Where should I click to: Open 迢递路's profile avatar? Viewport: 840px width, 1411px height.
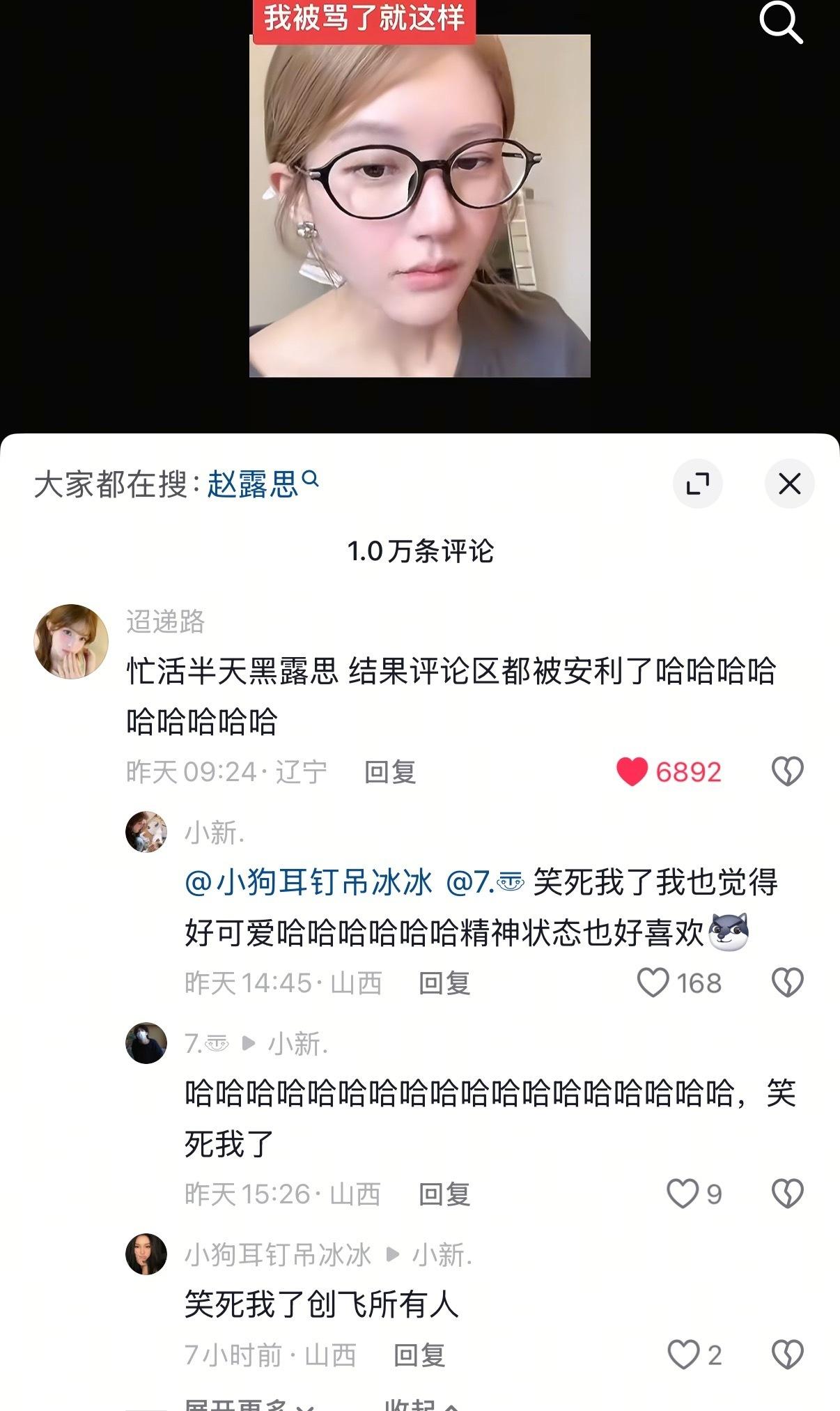point(71,641)
